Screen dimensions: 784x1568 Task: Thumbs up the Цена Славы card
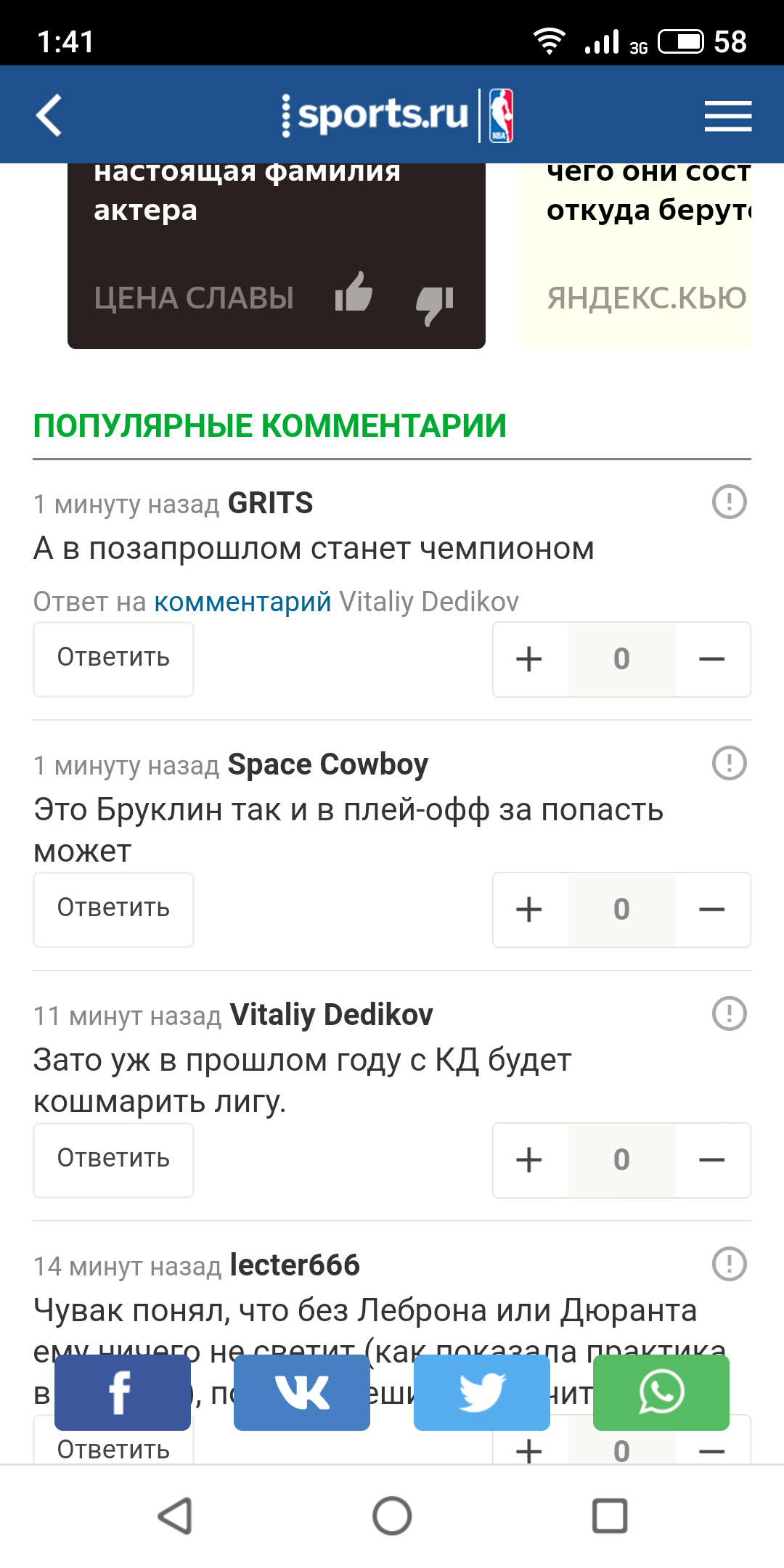pos(354,292)
